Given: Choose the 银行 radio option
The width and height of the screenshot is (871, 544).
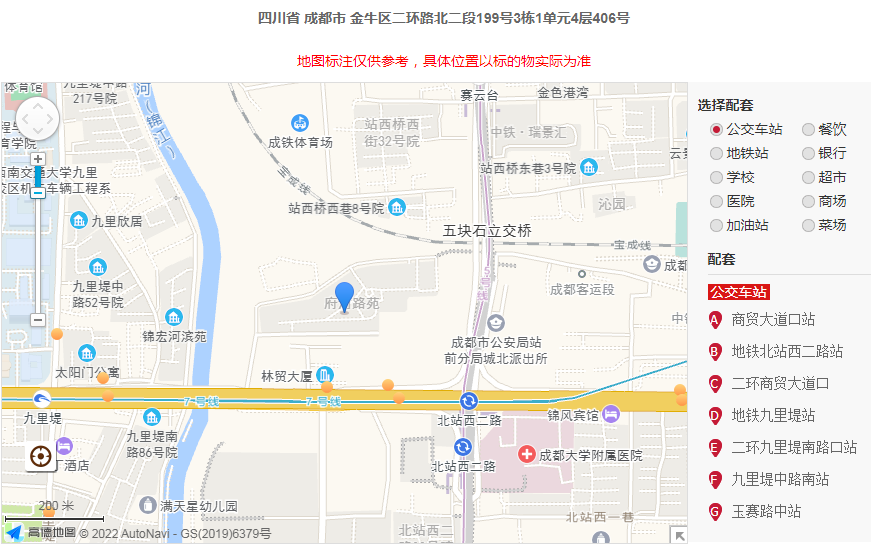Looking at the screenshot, I should tap(809, 154).
